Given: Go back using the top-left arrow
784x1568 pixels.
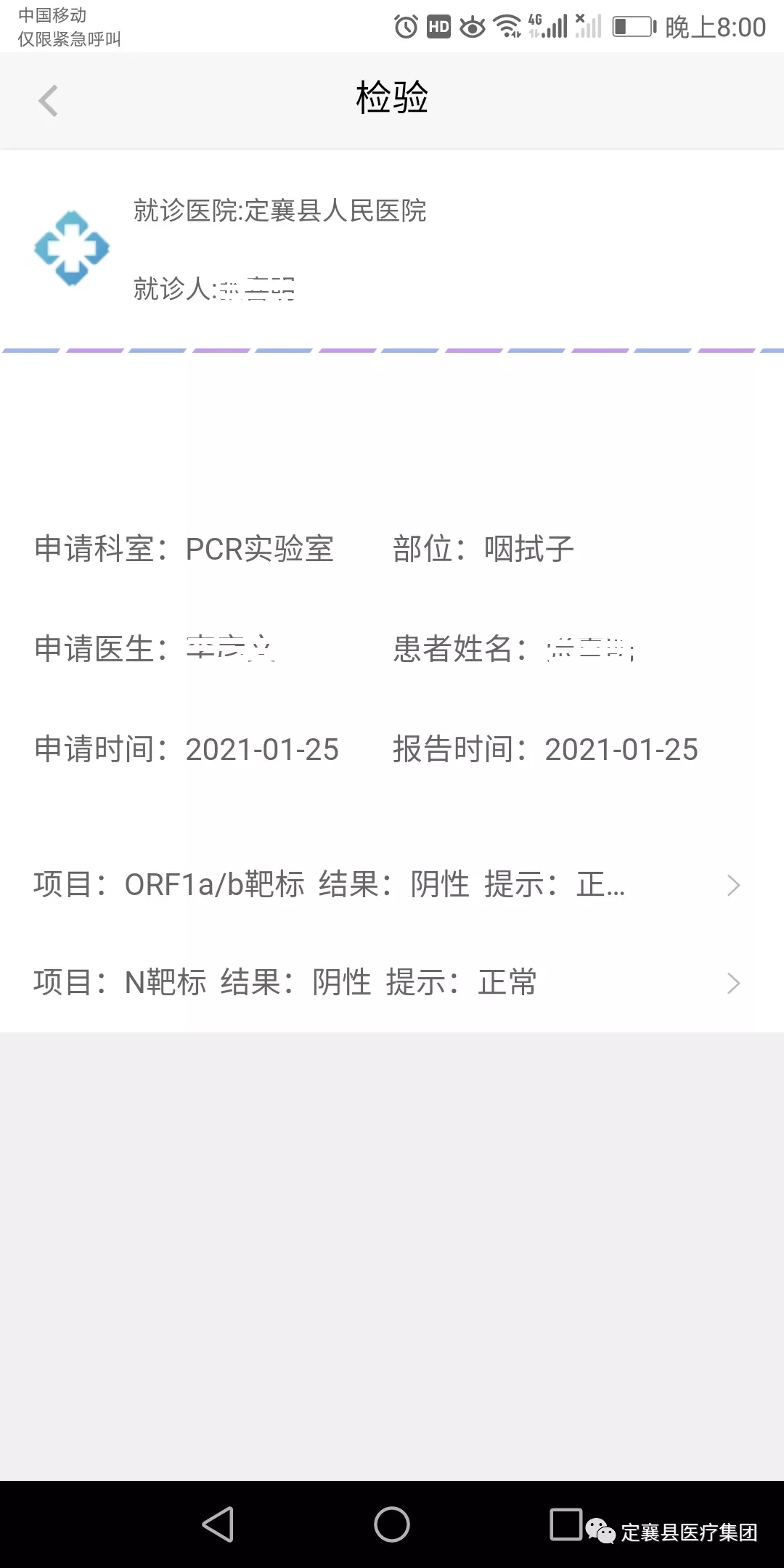Looking at the screenshot, I should [x=48, y=100].
